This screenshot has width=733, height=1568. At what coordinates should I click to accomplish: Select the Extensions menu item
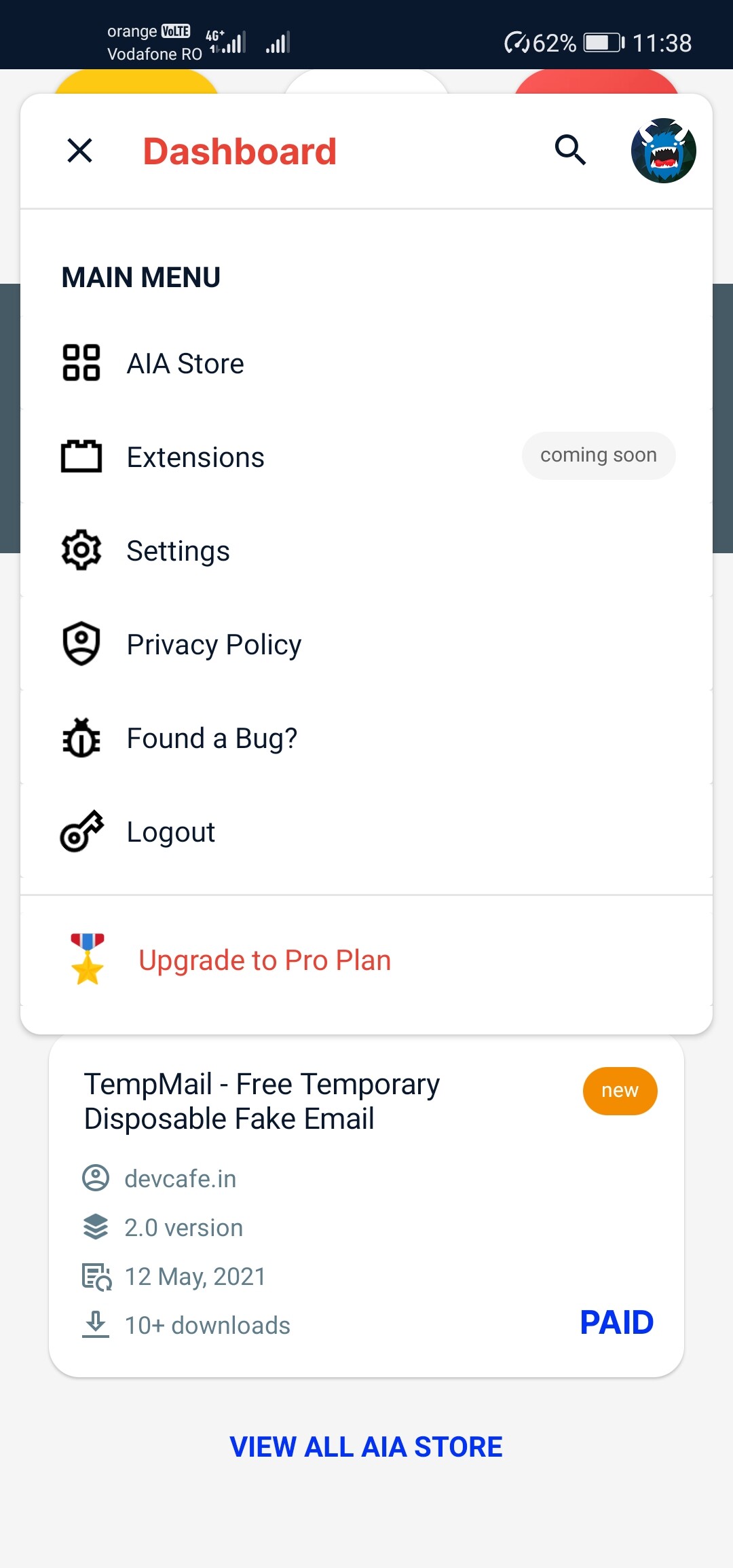pyautogui.click(x=366, y=457)
